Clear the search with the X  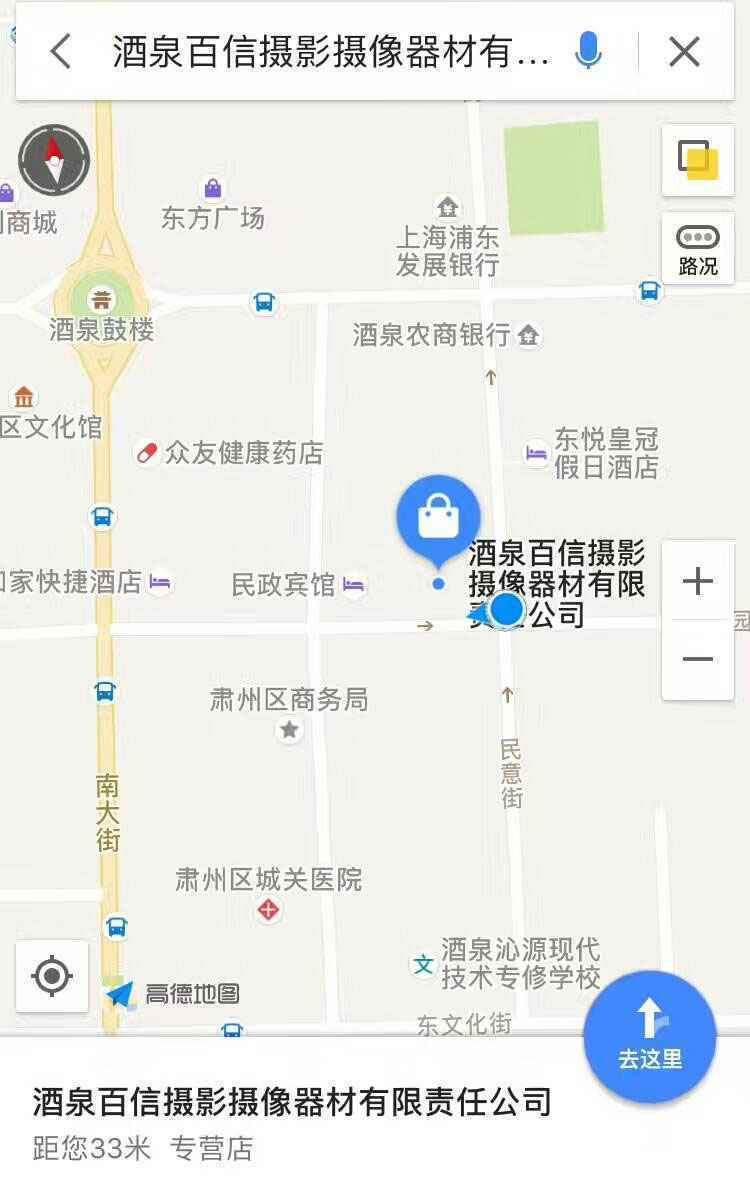coord(684,52)
